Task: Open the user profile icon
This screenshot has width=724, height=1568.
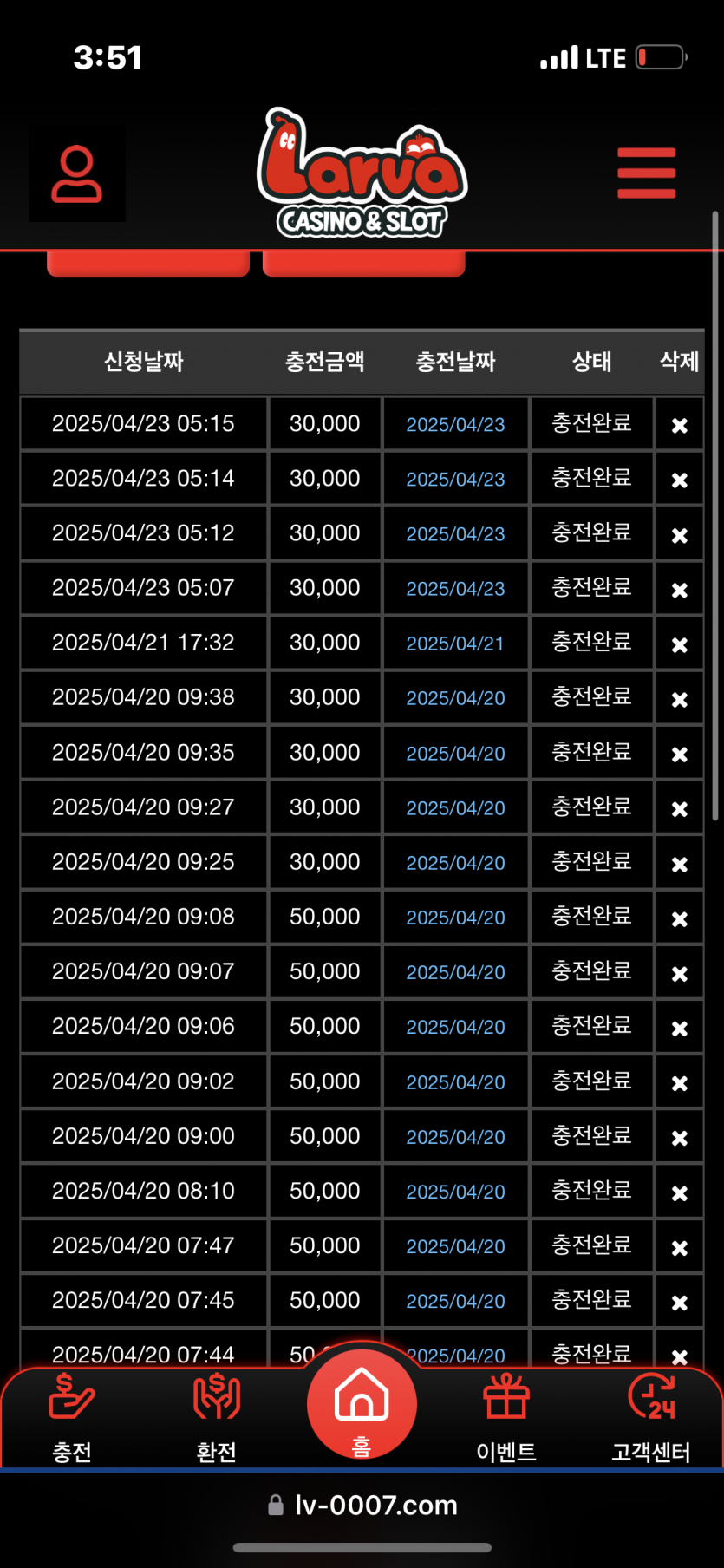Action: point(77,173)
